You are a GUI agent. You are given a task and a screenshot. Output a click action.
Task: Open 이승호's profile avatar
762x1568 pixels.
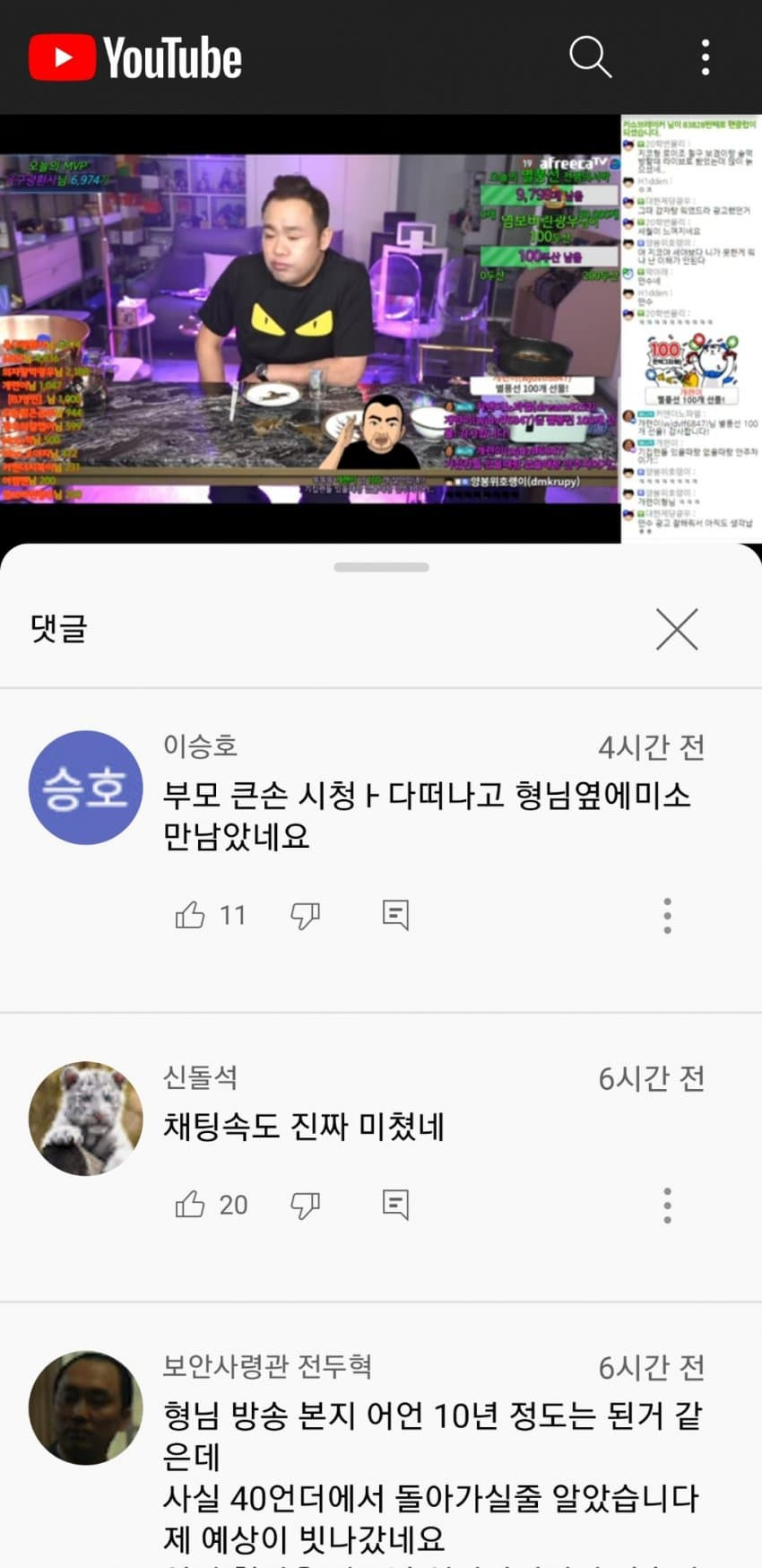point(86,788)
